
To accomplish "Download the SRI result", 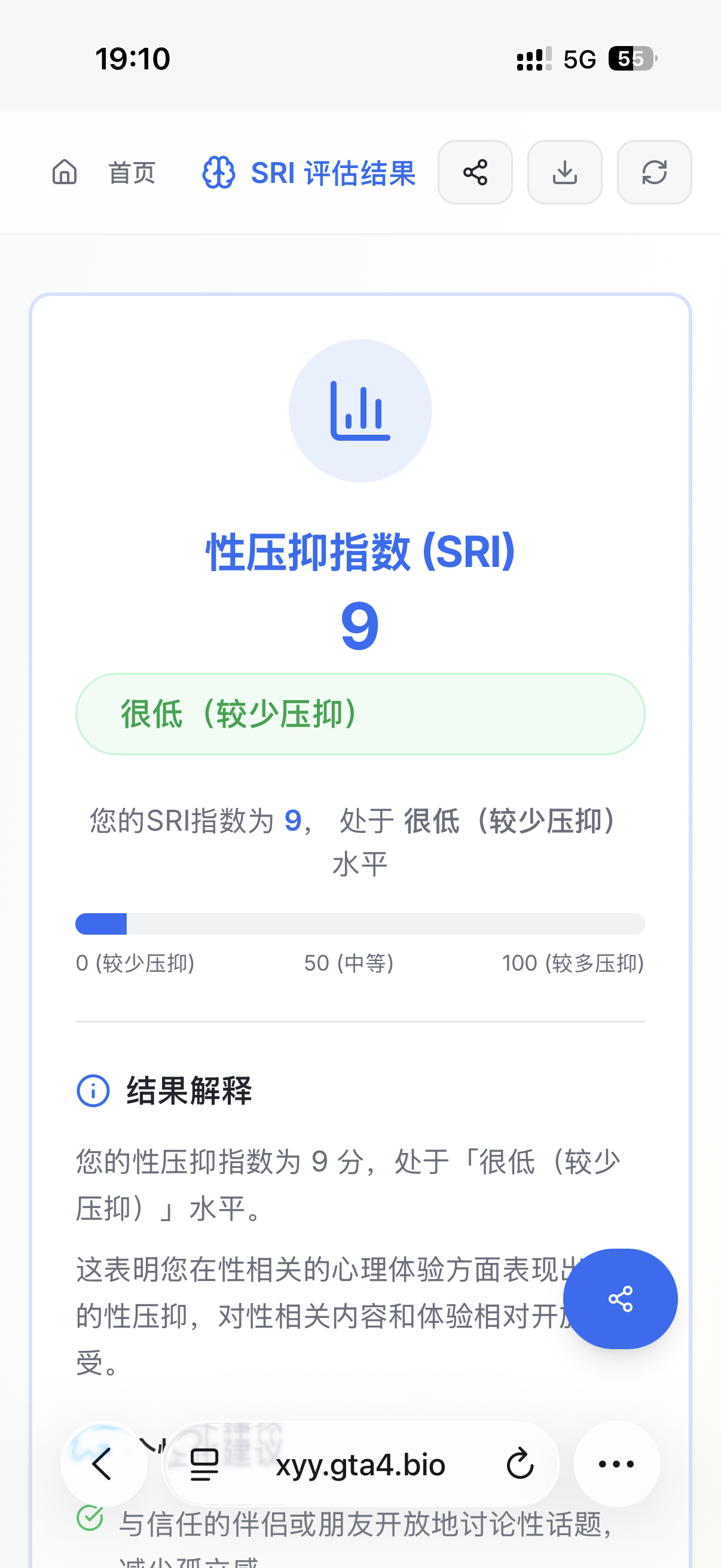I will [x=564, y=172].
